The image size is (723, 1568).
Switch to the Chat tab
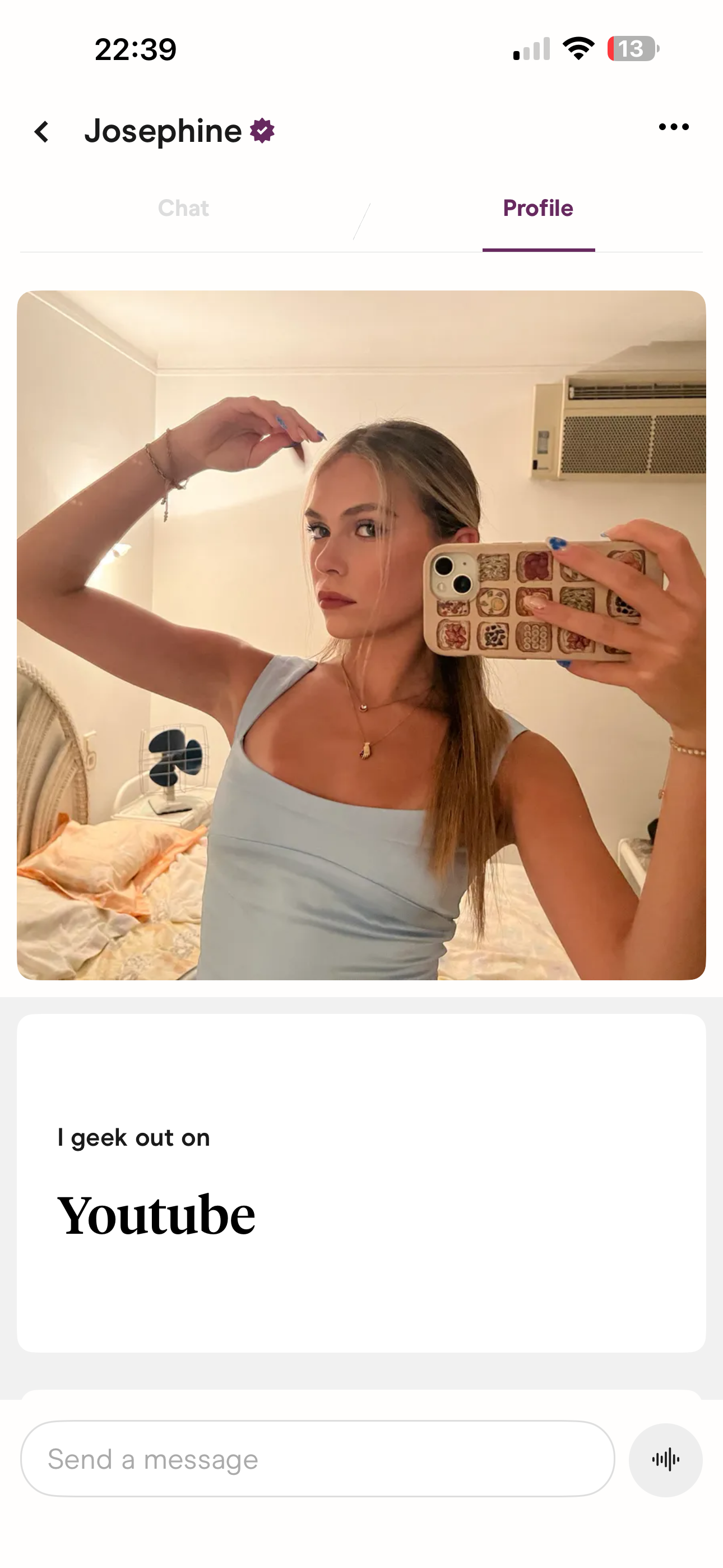tap(183, 209)
